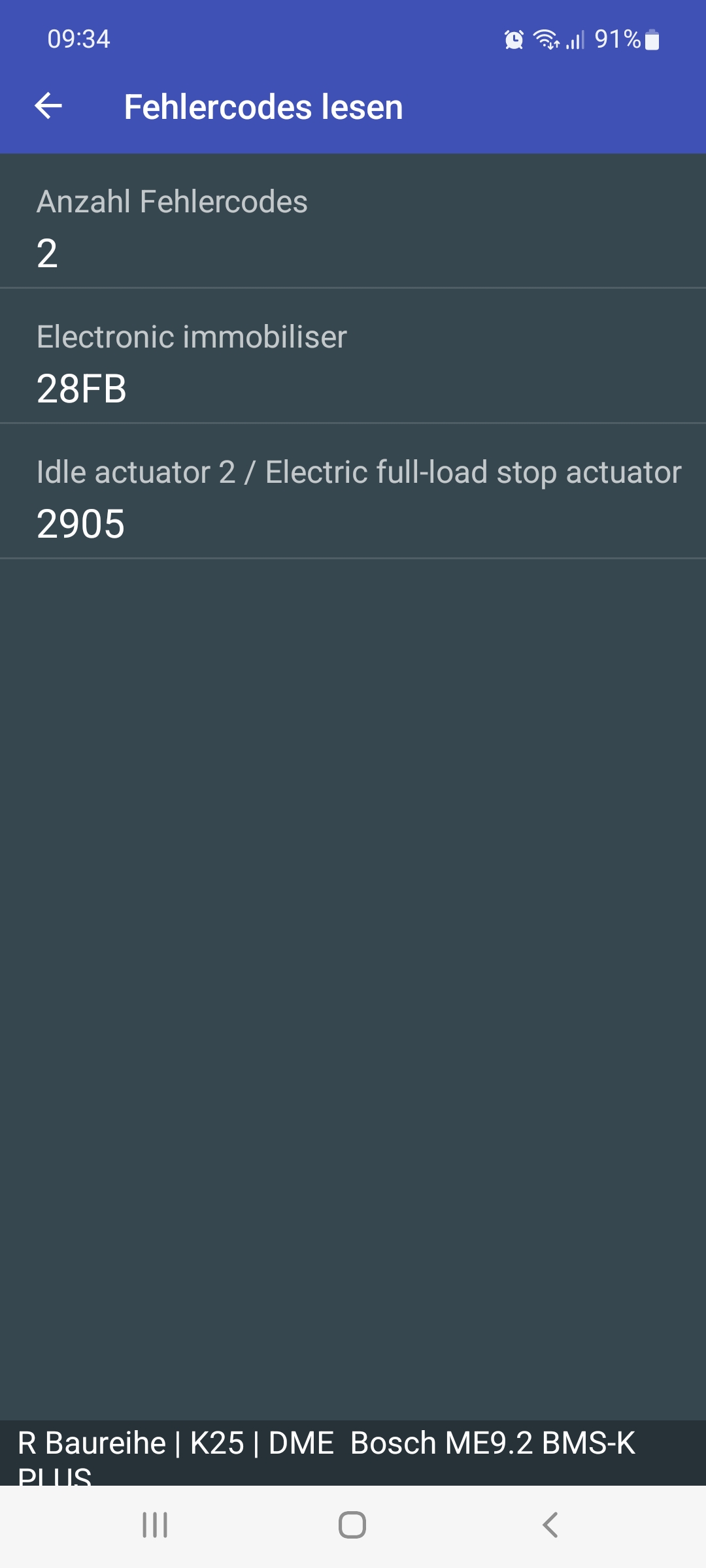Screen dimensions: 706x1568
Task: Open the Electronic immobiliser 28FB error code
Action: coord(353,355)
